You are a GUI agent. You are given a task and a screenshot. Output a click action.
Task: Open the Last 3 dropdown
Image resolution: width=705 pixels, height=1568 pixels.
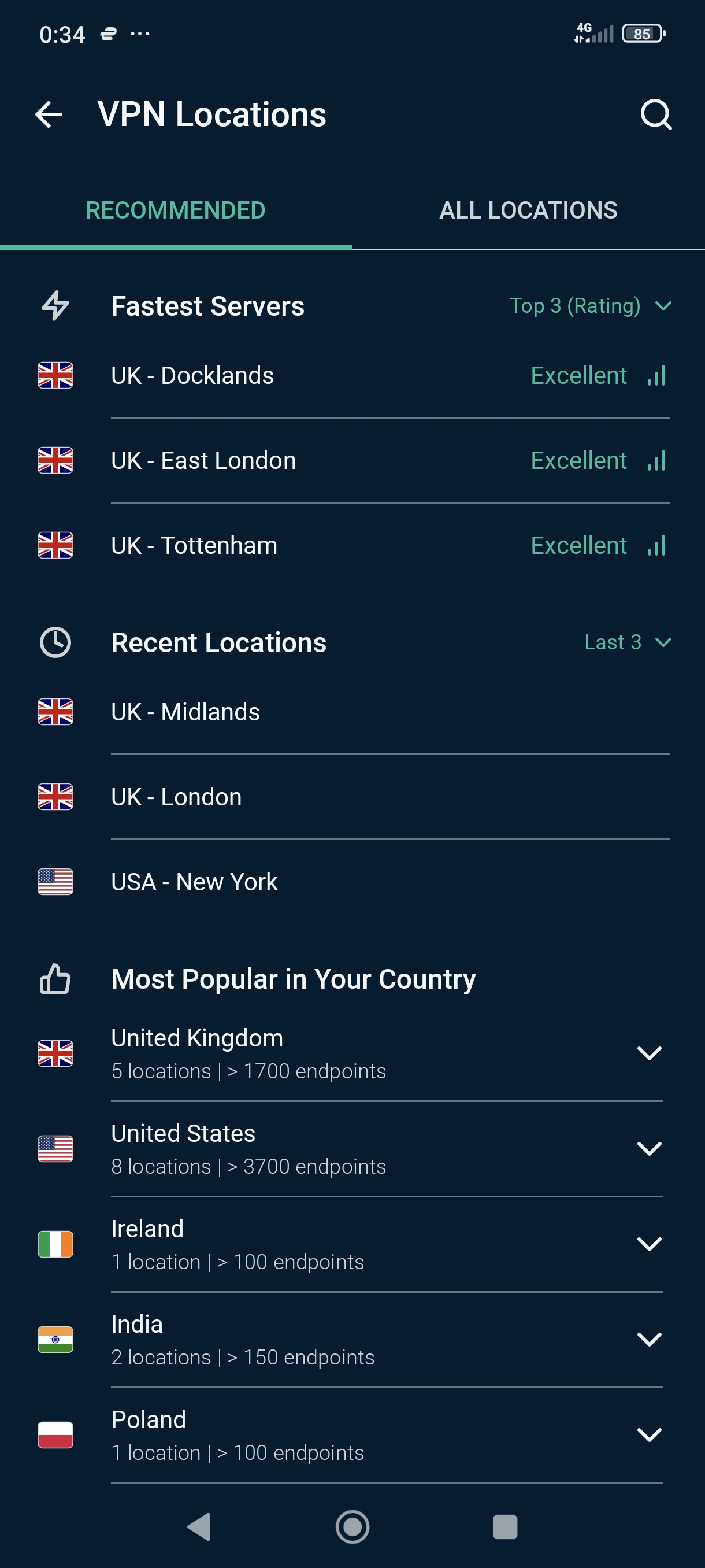(628, 642)
